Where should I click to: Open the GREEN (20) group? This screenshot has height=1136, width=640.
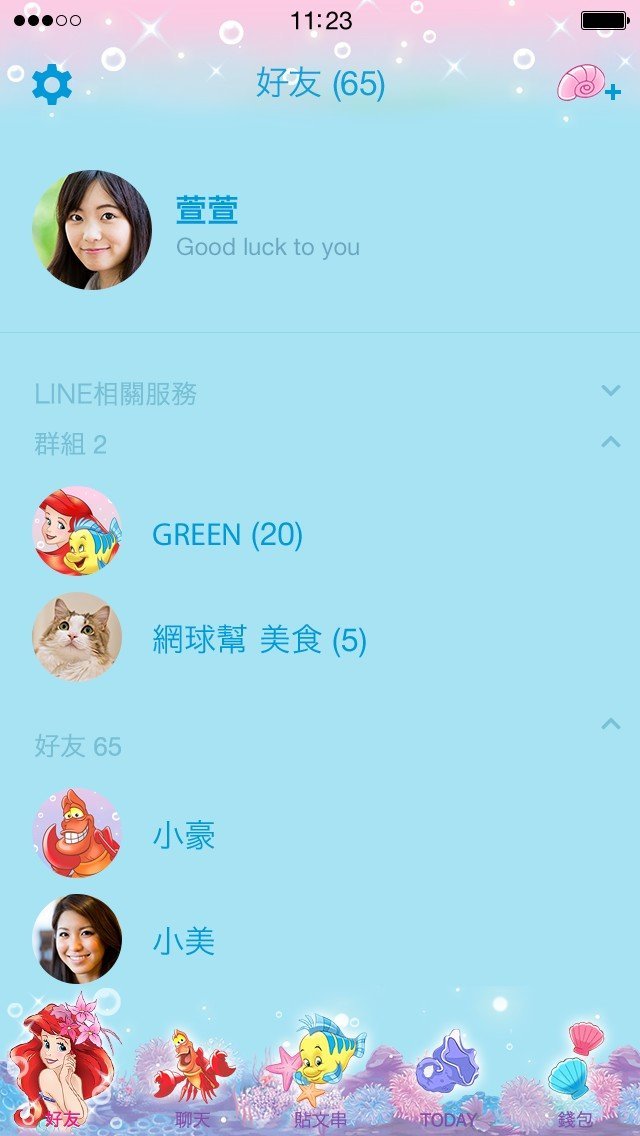point(226,534)
